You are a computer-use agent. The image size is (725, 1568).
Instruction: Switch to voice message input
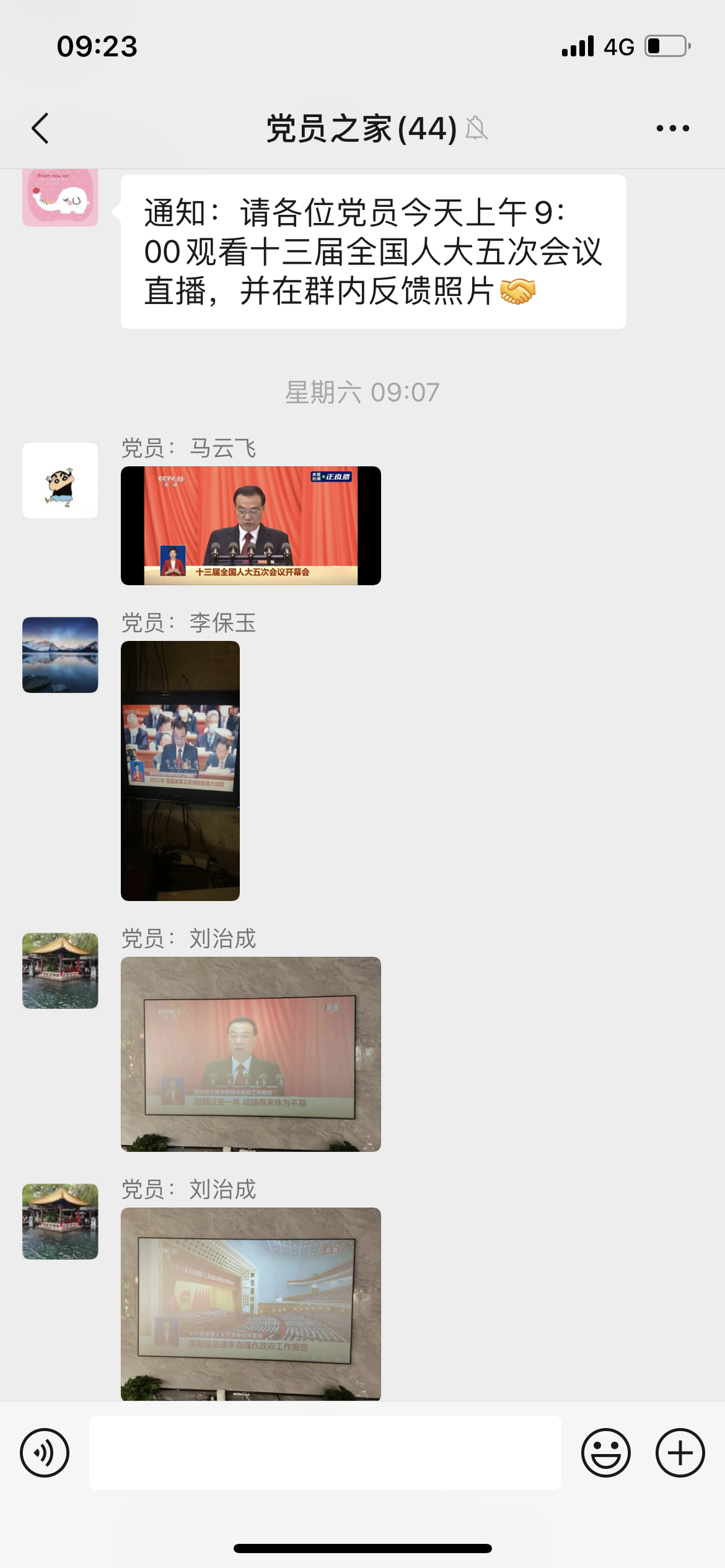pyautogui.click(x=45, y=1453)
